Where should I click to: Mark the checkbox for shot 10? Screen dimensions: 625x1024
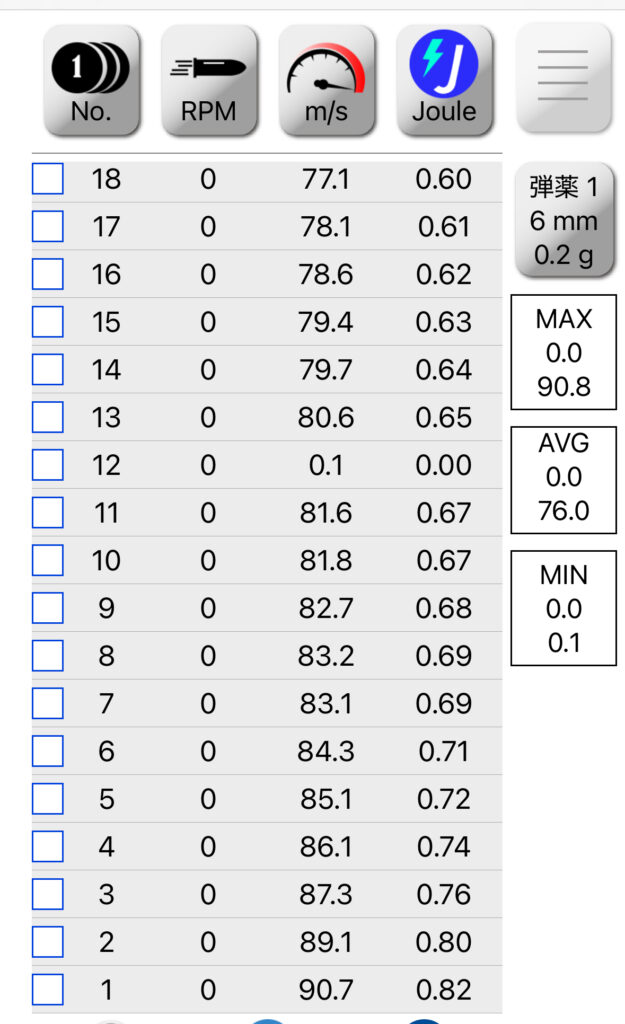(48, 560)
